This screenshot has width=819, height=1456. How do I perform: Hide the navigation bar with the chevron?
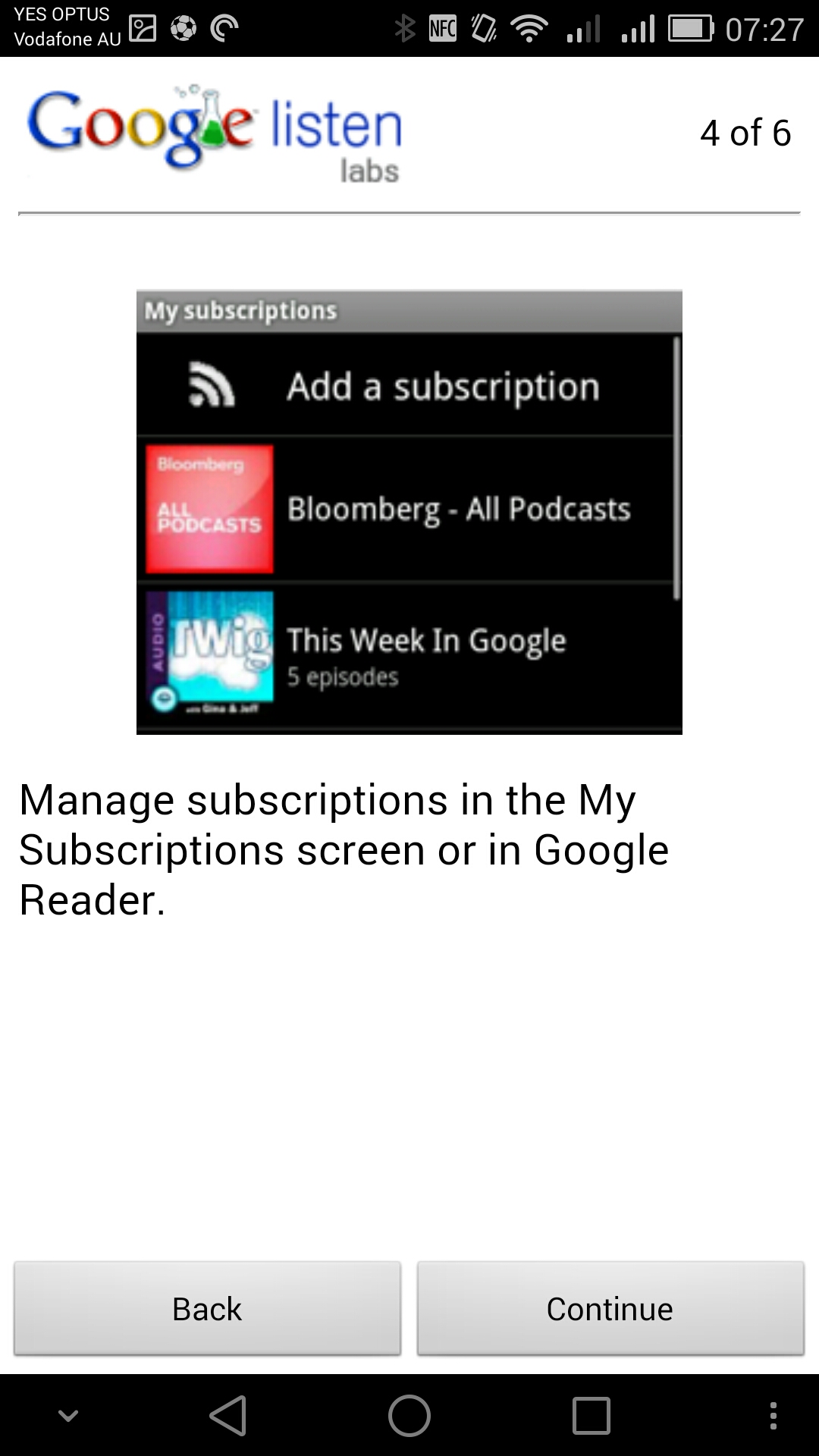(x=68, y=1415)
